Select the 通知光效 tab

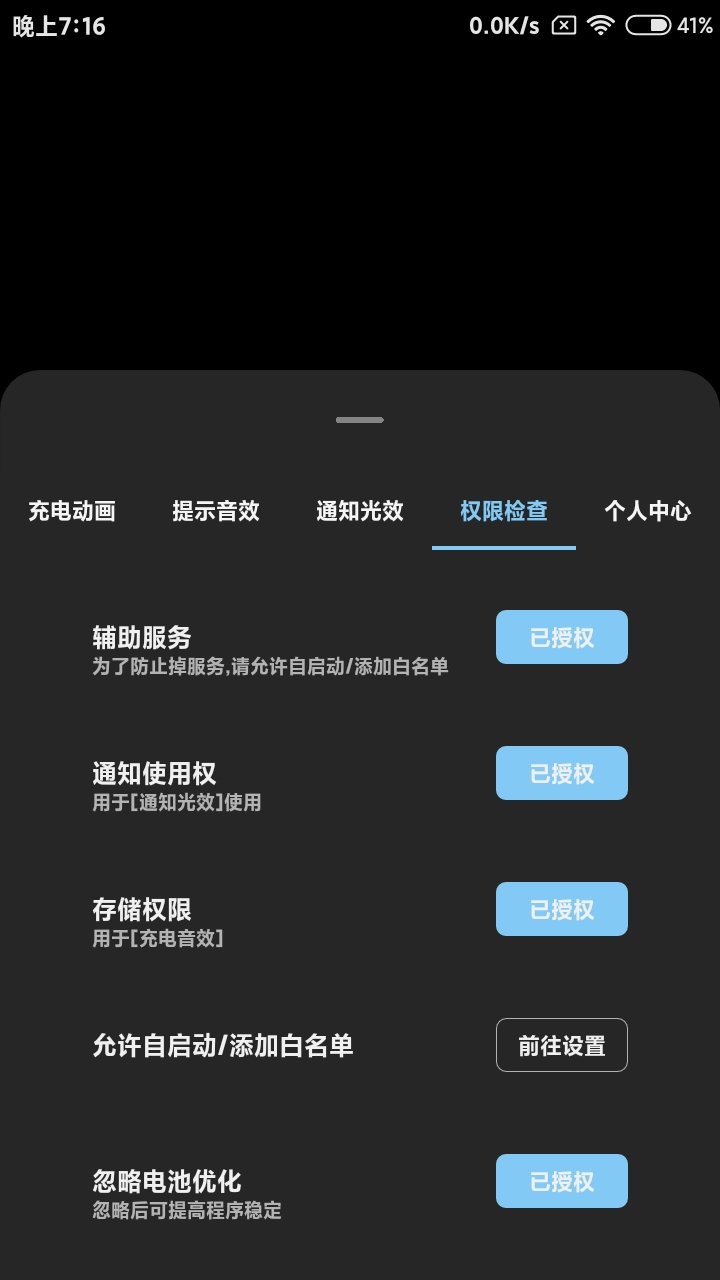click(x=359, y=512)
